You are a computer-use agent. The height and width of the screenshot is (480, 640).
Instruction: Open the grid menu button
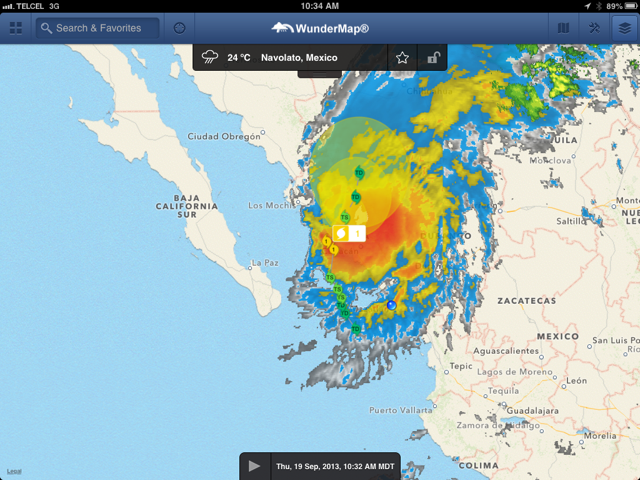[16, 28]
